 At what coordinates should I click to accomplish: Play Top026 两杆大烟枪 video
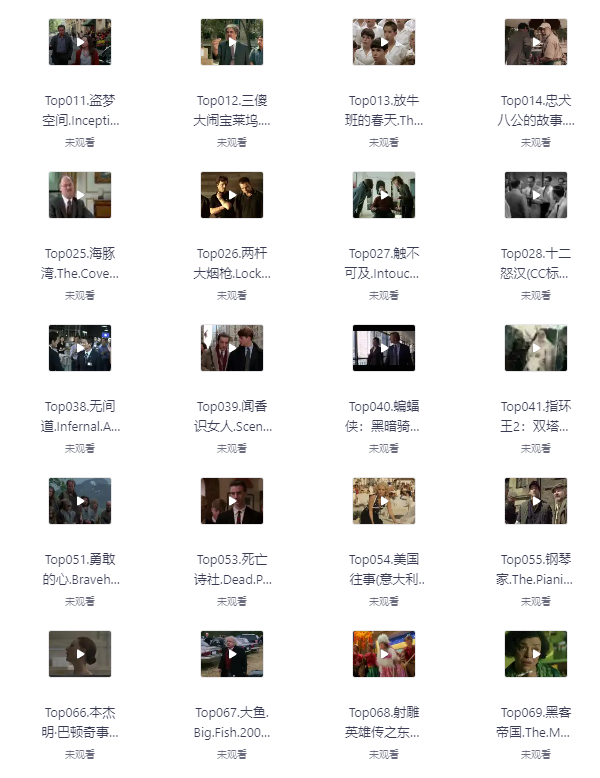[x=232, y=195]
